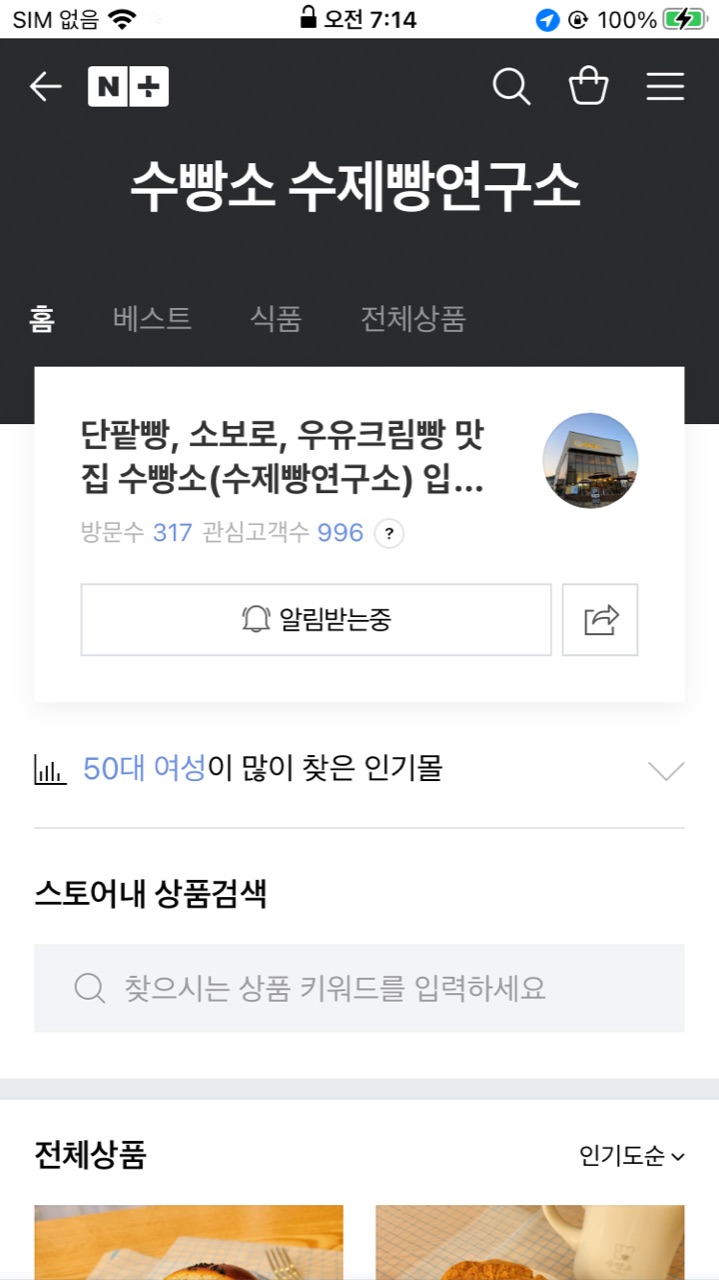Open the store profile photo
Image resolution: width=719 pixels, height=1280 pixels.
coord(590,460)
